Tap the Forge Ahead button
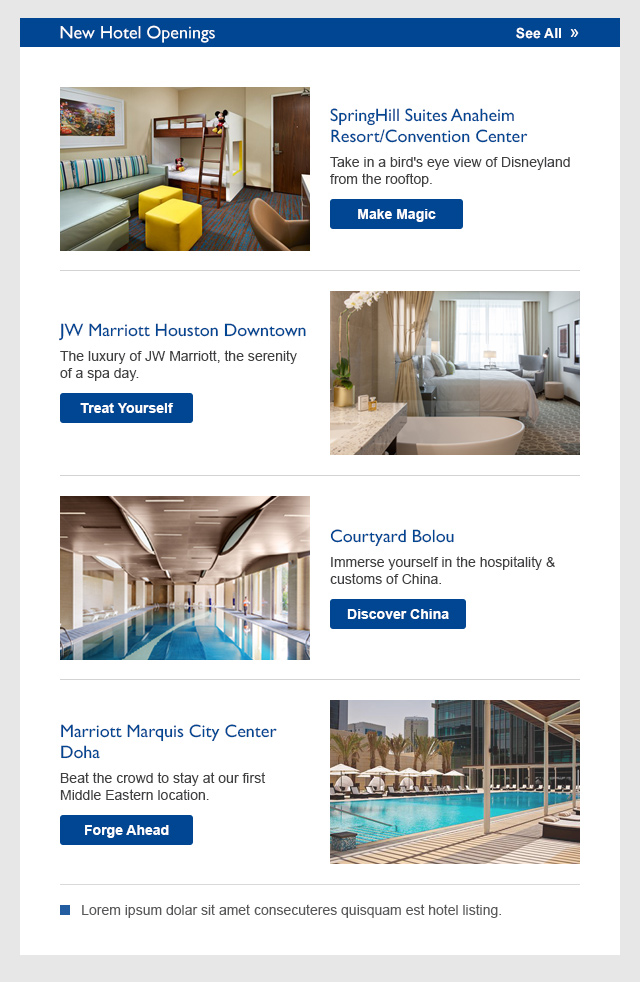Image resolution: width=640 pixels, height=982 pixels. (126, 830)
